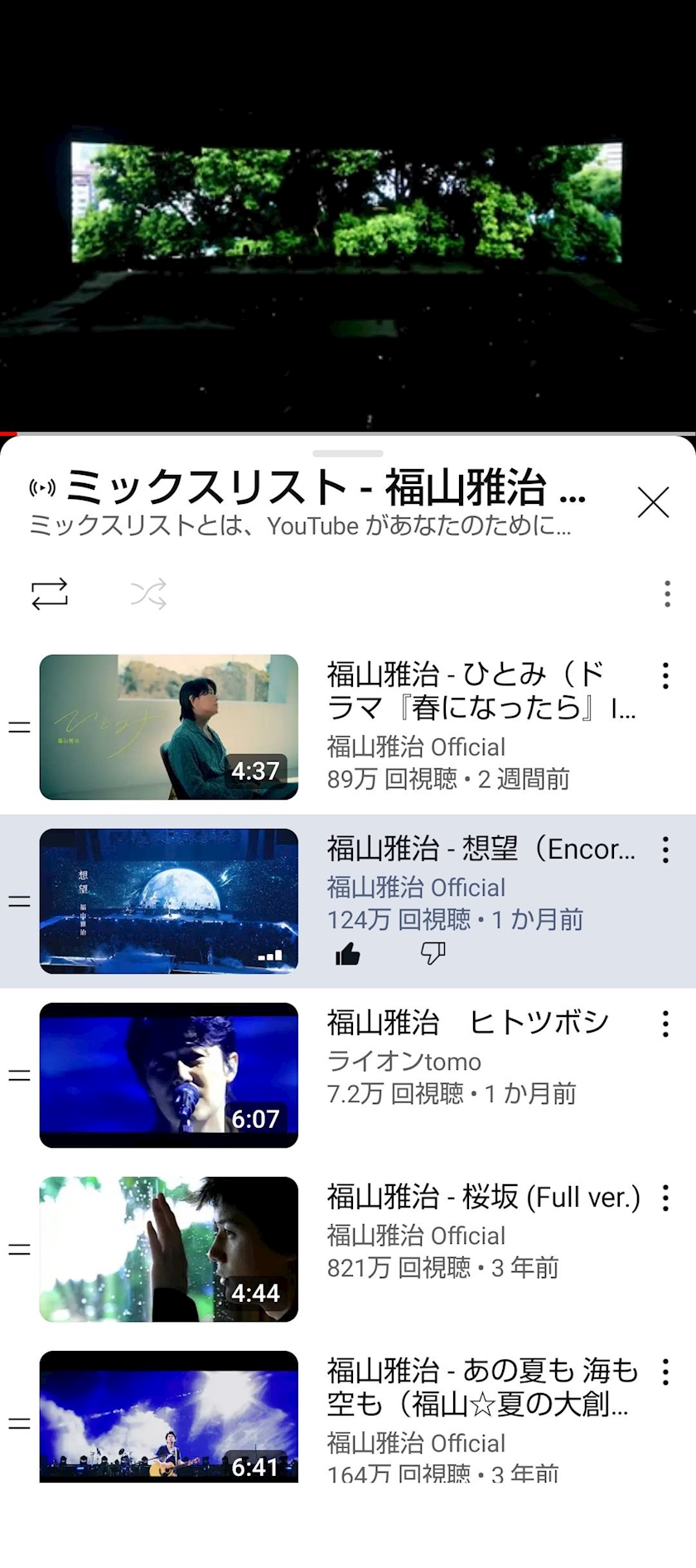Screen dimensions: 696x1568
Task: Play 福山雅治 - ひとみ video
Action: (169, 727)
